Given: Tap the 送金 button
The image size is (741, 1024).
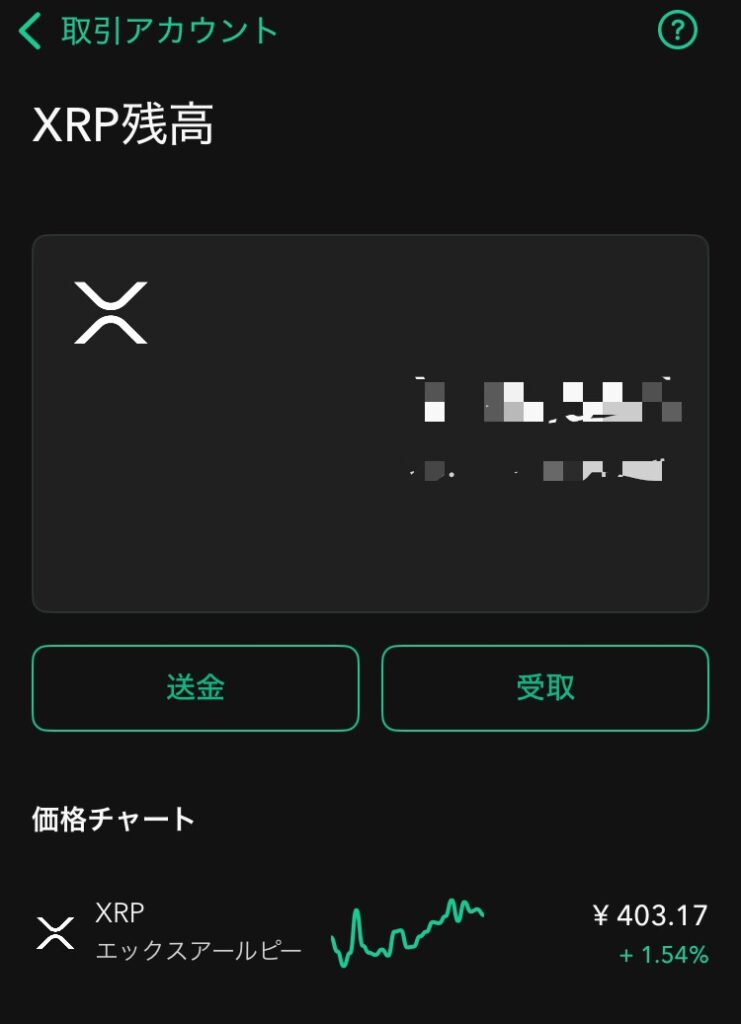Looking at the screenshot, I should point(195,688).
